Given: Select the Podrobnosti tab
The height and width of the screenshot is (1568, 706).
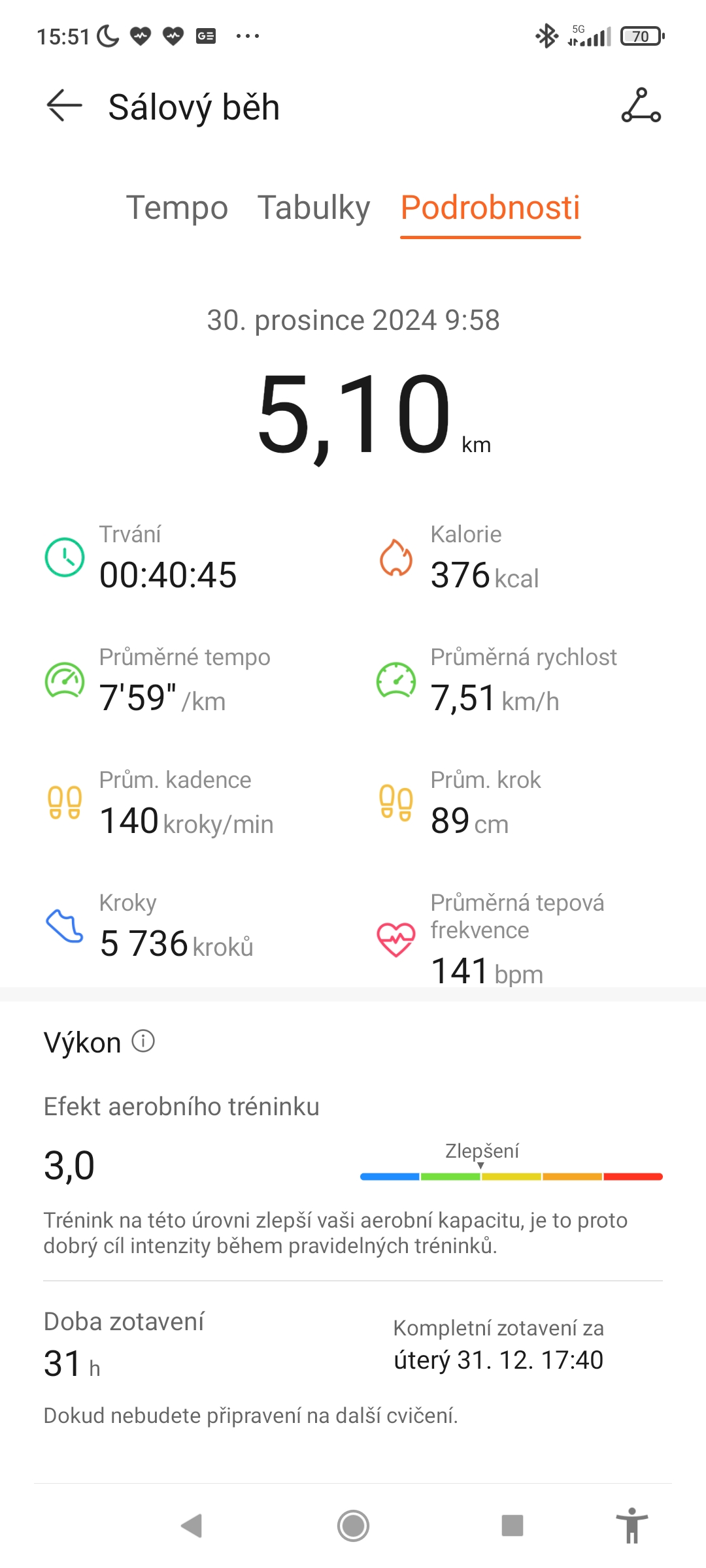Looking at the screenshot, I should [490, 208].
